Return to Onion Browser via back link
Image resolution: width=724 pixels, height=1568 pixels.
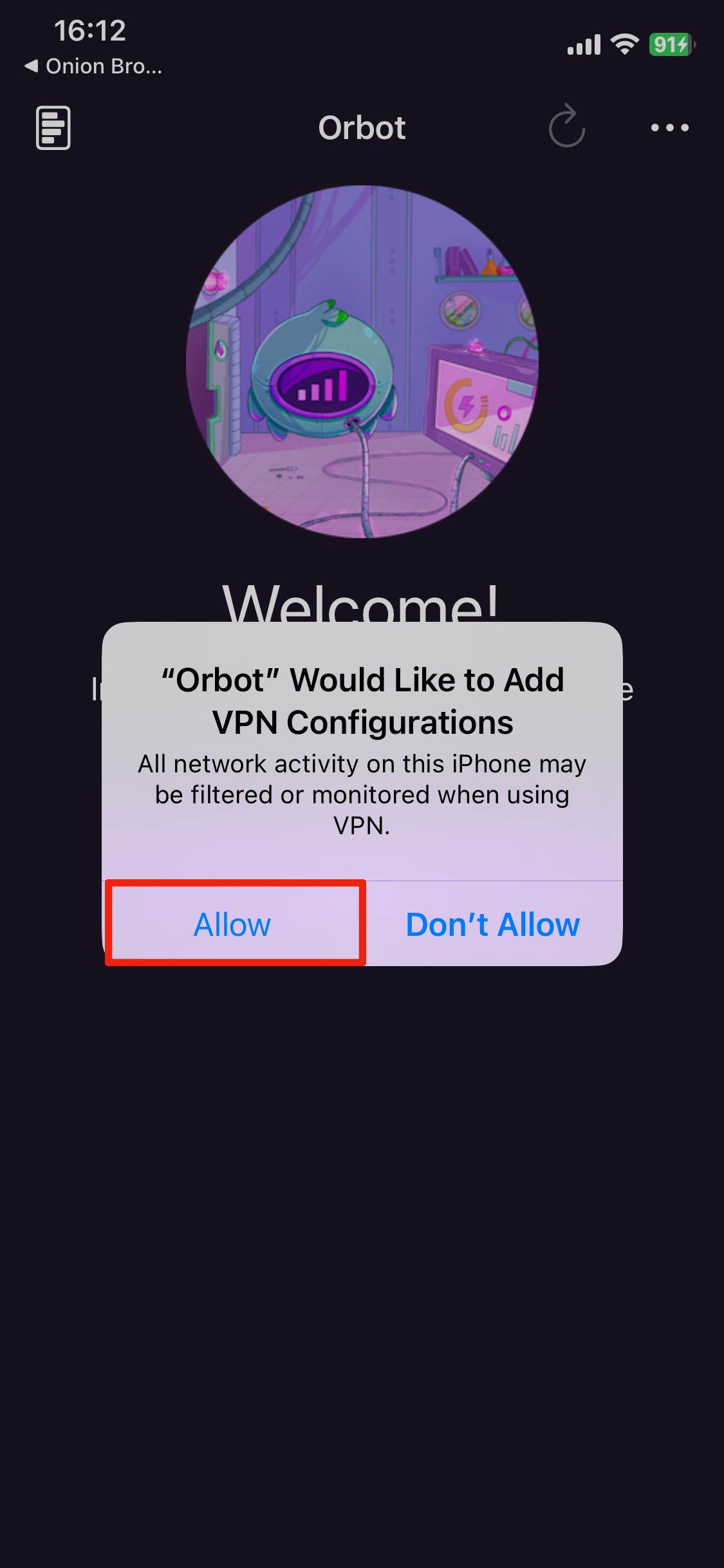pos(93,66)
